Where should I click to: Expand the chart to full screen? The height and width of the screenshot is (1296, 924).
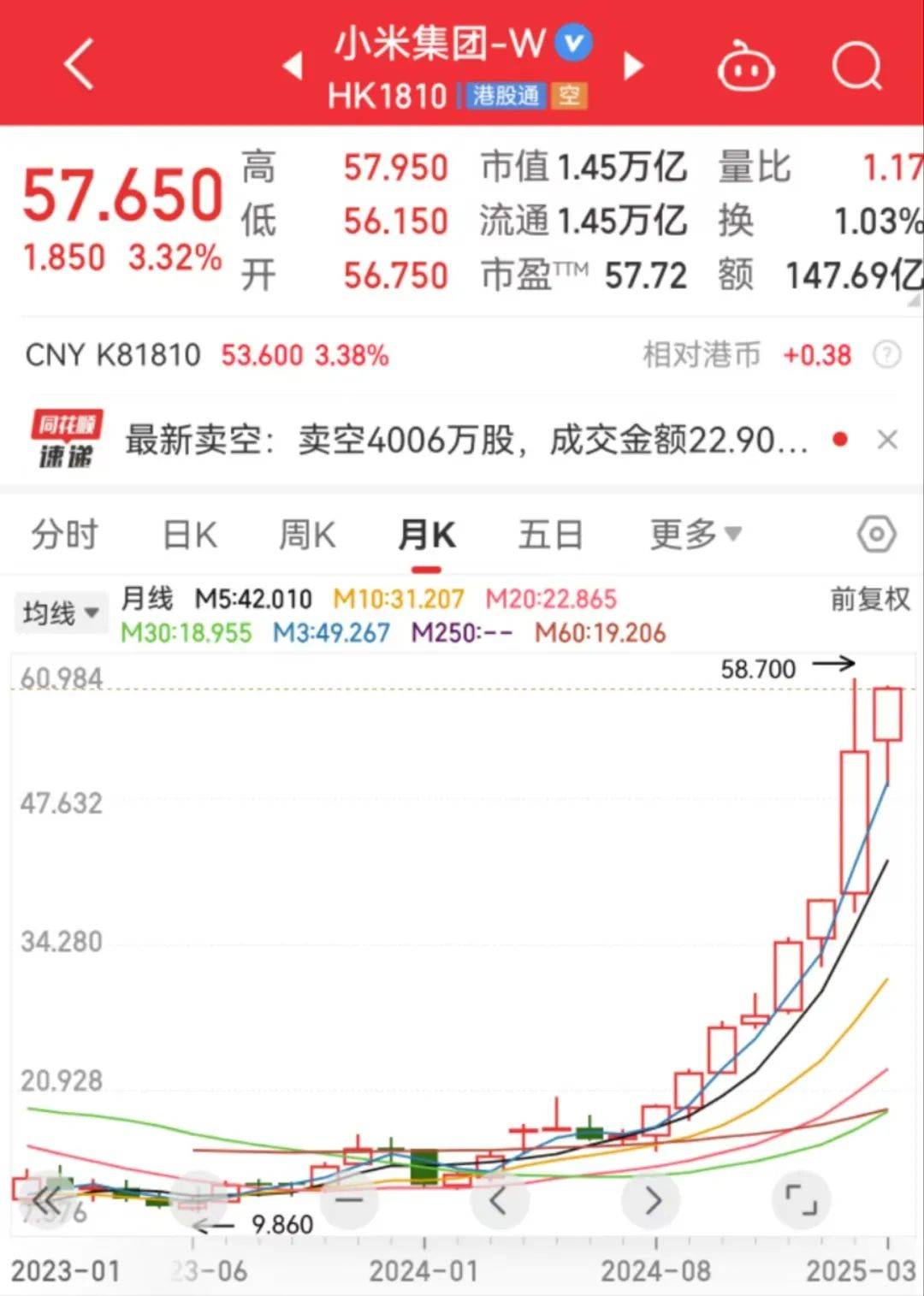click(x=801, y=1200)
